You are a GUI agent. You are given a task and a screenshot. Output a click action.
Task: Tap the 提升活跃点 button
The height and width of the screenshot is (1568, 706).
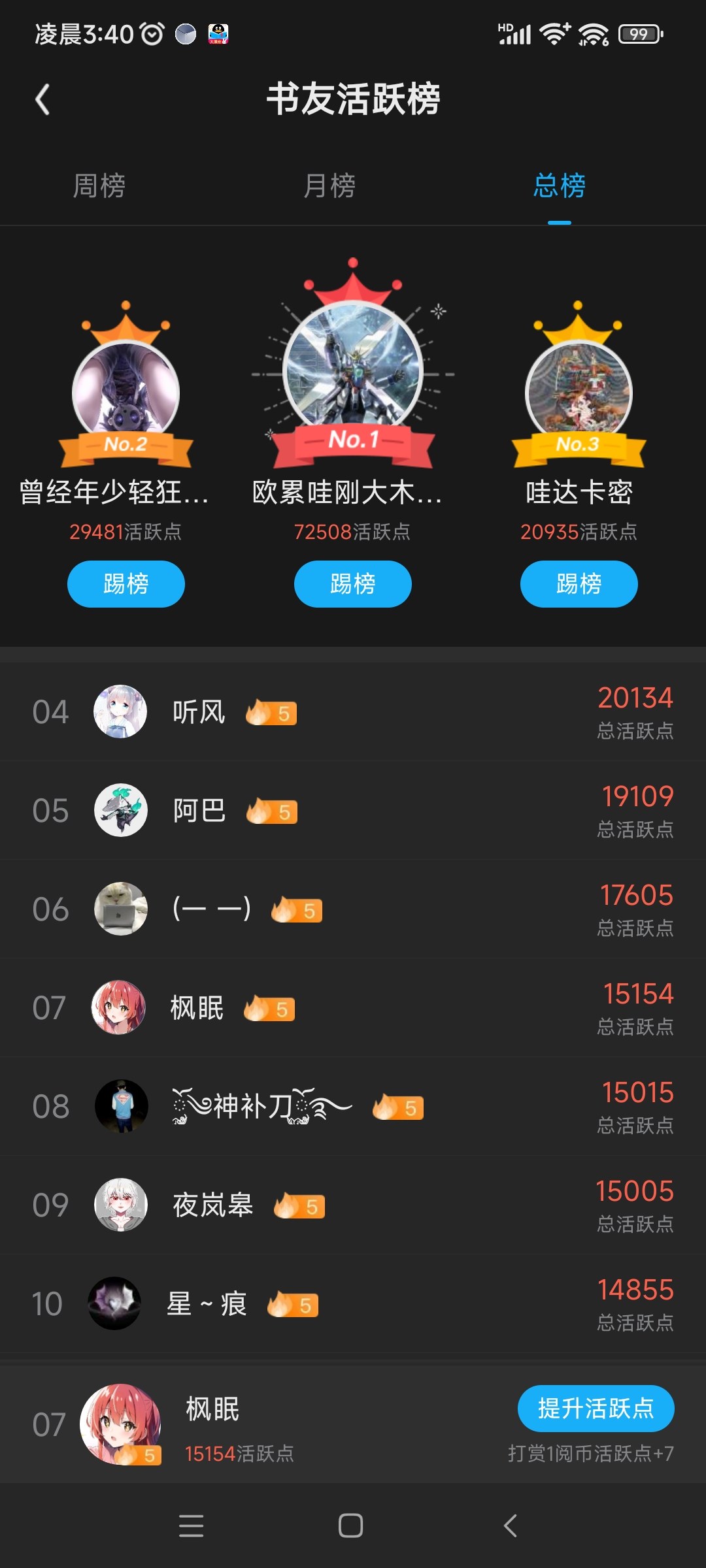[x=596, y=1409]
